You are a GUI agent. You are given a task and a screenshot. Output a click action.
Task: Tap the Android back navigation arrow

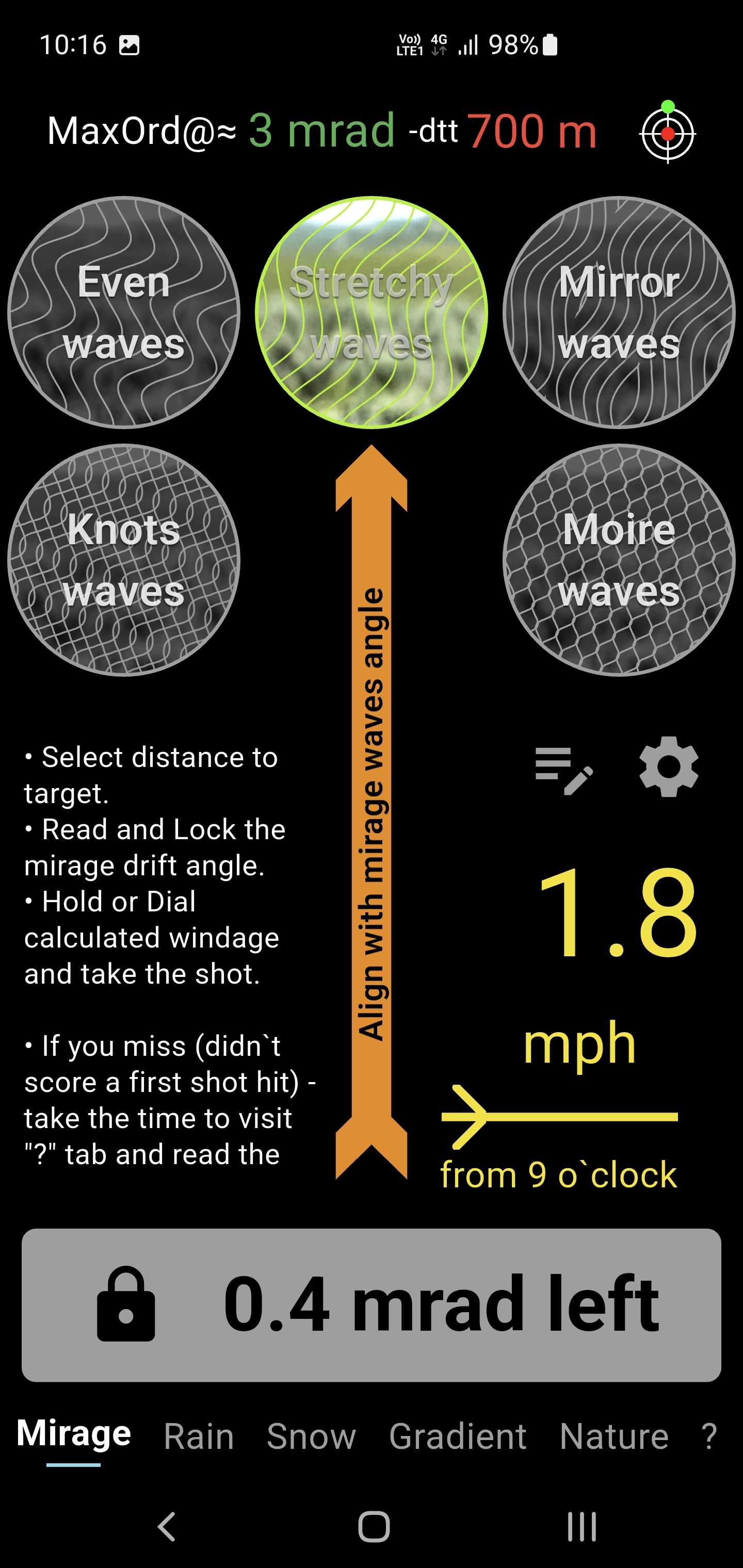pyautogui.click(x=165, y=1525)
